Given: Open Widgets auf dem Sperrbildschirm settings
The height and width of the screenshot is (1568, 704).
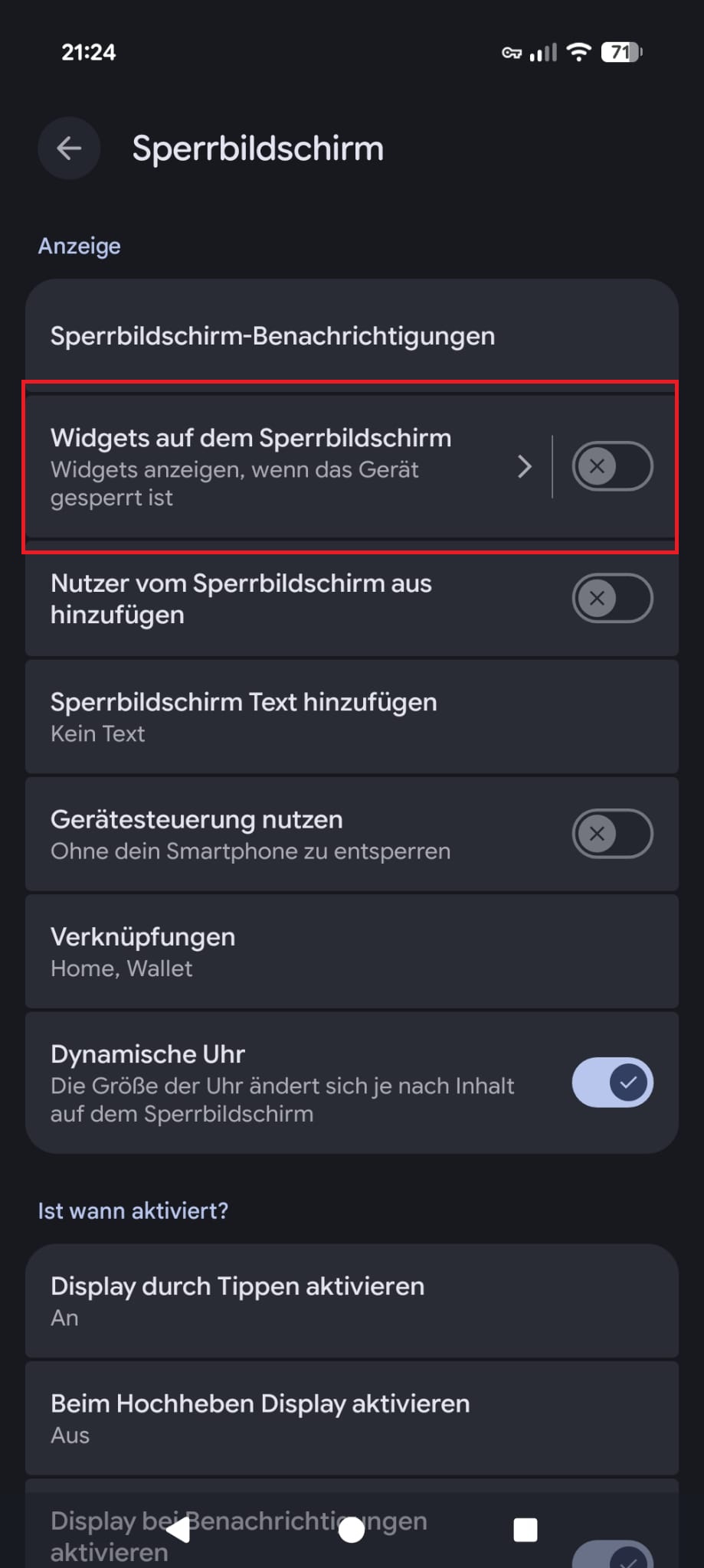Looking at the screenshot, I should (287, 466).
